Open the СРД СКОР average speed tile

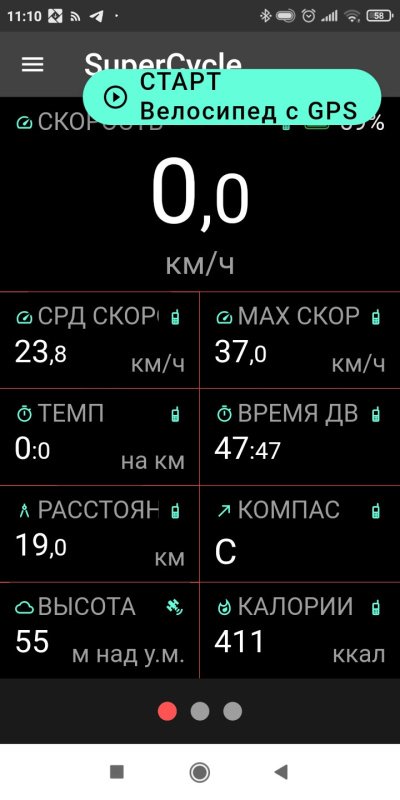(x=99, y=340)
